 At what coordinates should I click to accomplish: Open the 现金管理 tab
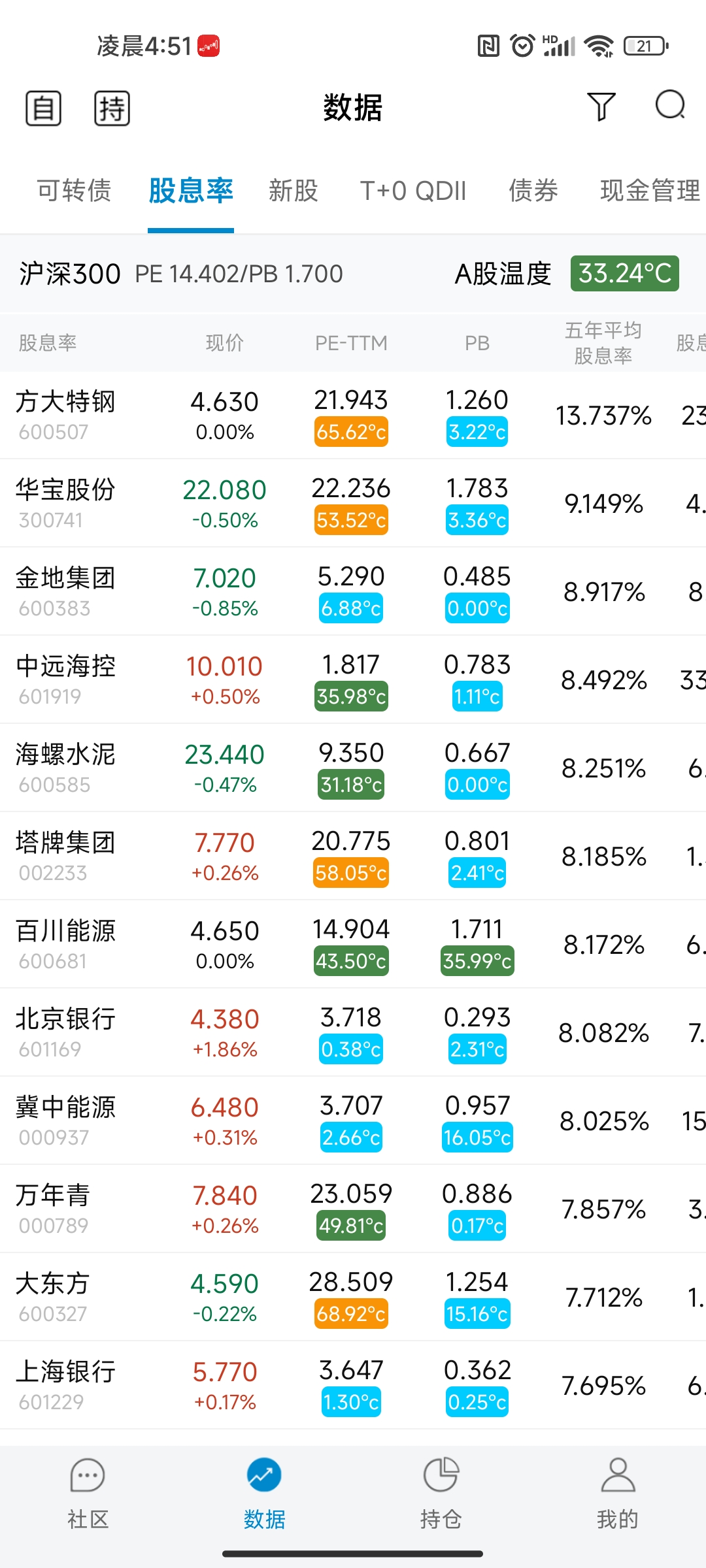[x=650, y=191]
